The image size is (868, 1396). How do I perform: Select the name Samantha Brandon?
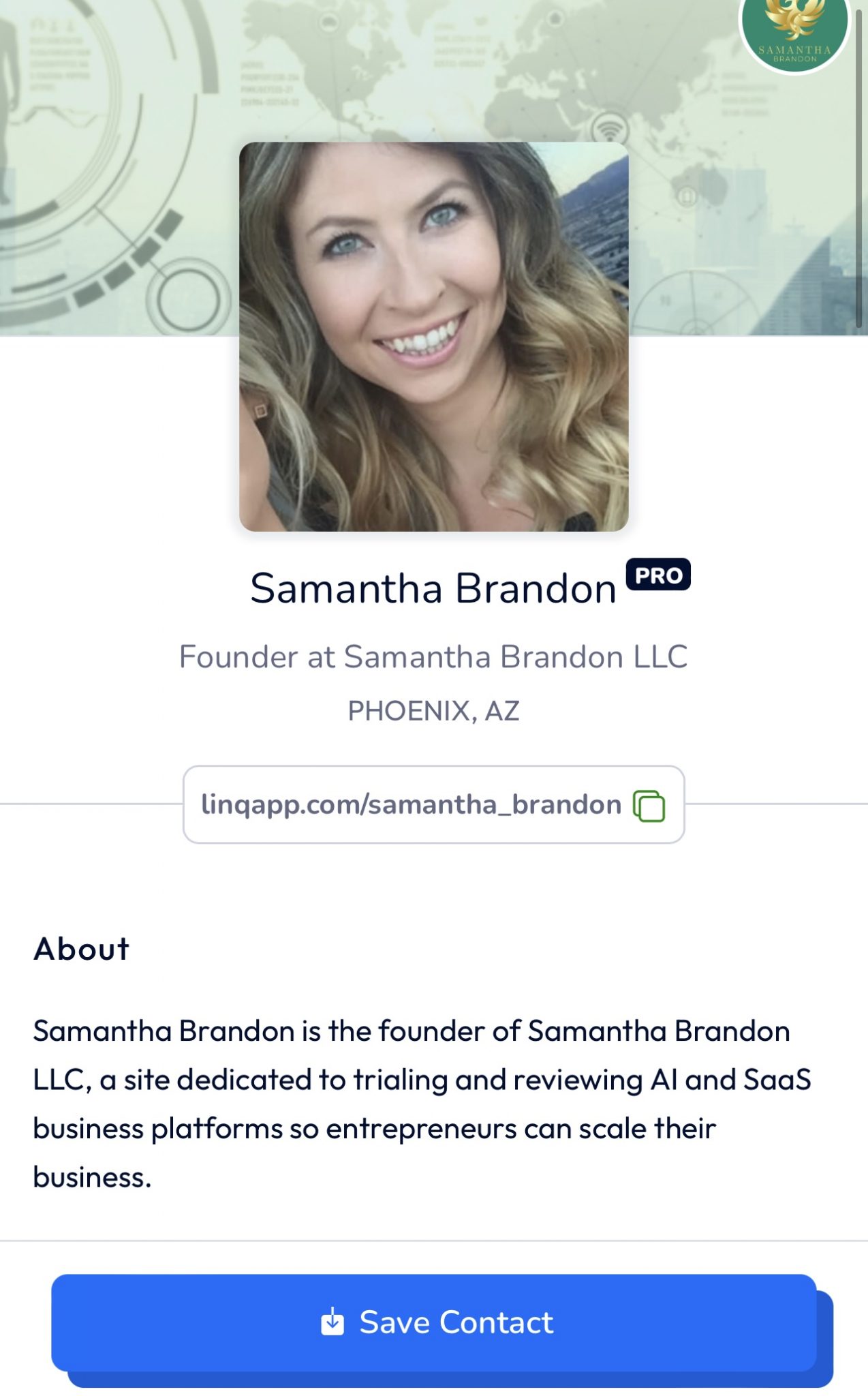434,590
